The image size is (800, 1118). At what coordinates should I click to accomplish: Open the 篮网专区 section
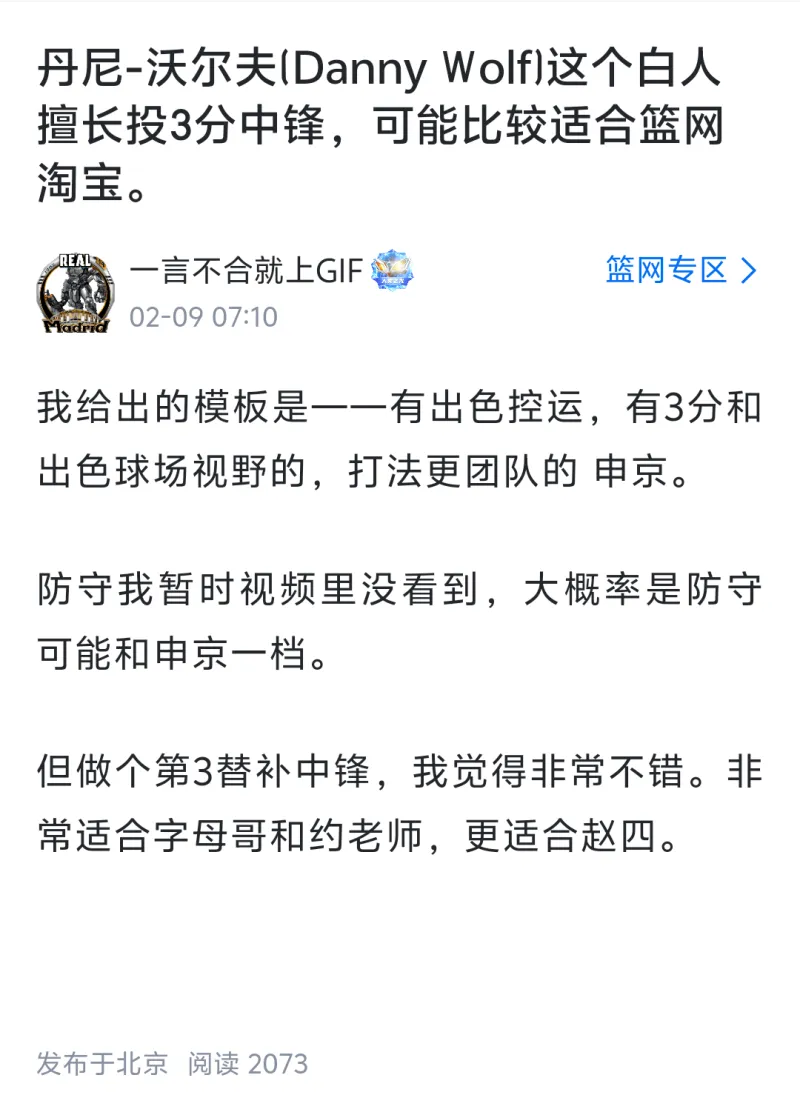pyautogui.click(x=680, y=270)
